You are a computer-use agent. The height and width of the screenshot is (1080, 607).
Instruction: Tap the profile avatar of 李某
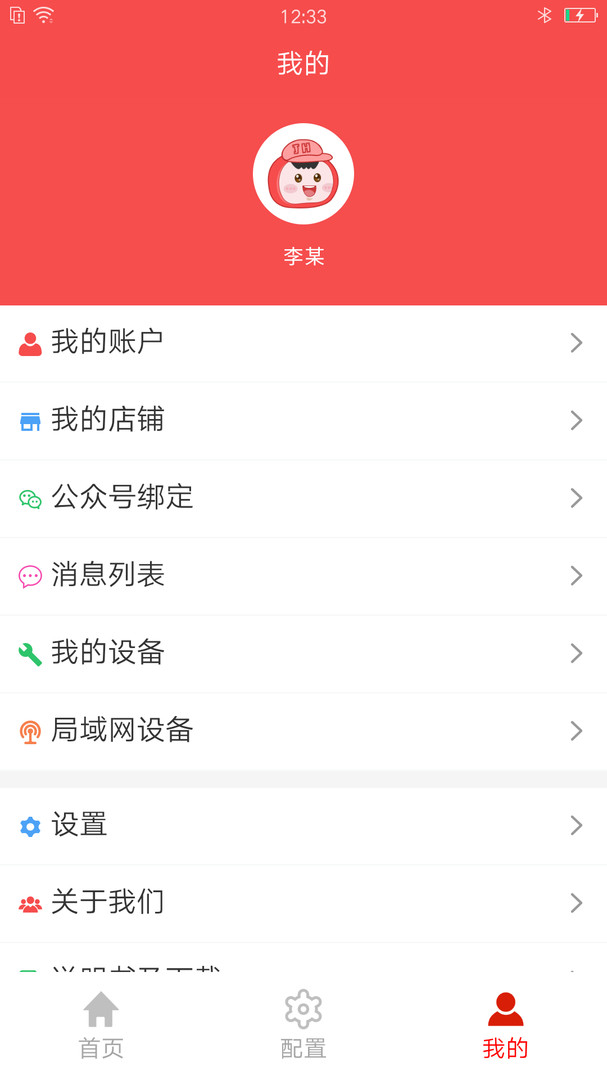pos(303,174)
